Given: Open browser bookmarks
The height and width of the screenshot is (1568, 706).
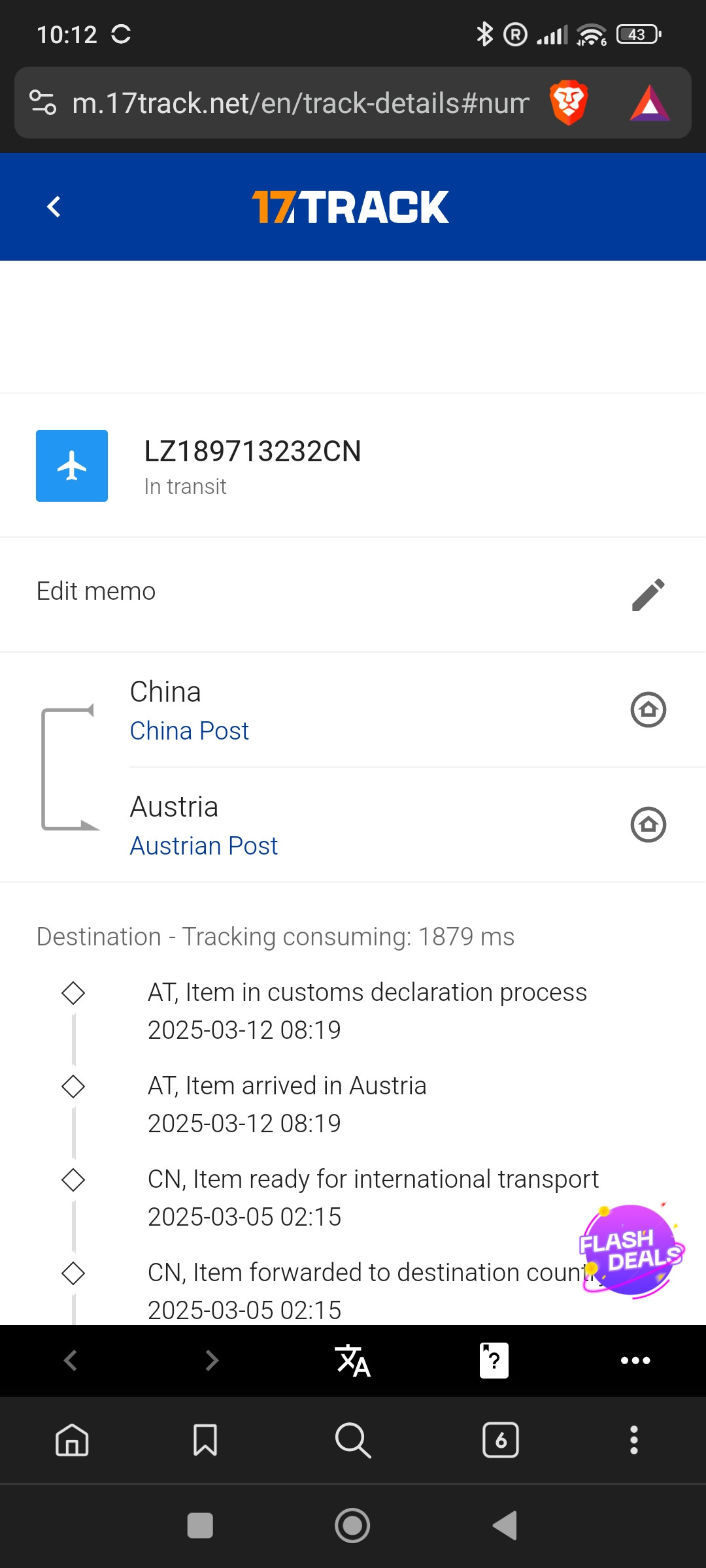Looking at the screenshot, I should tap(205, 1440).
